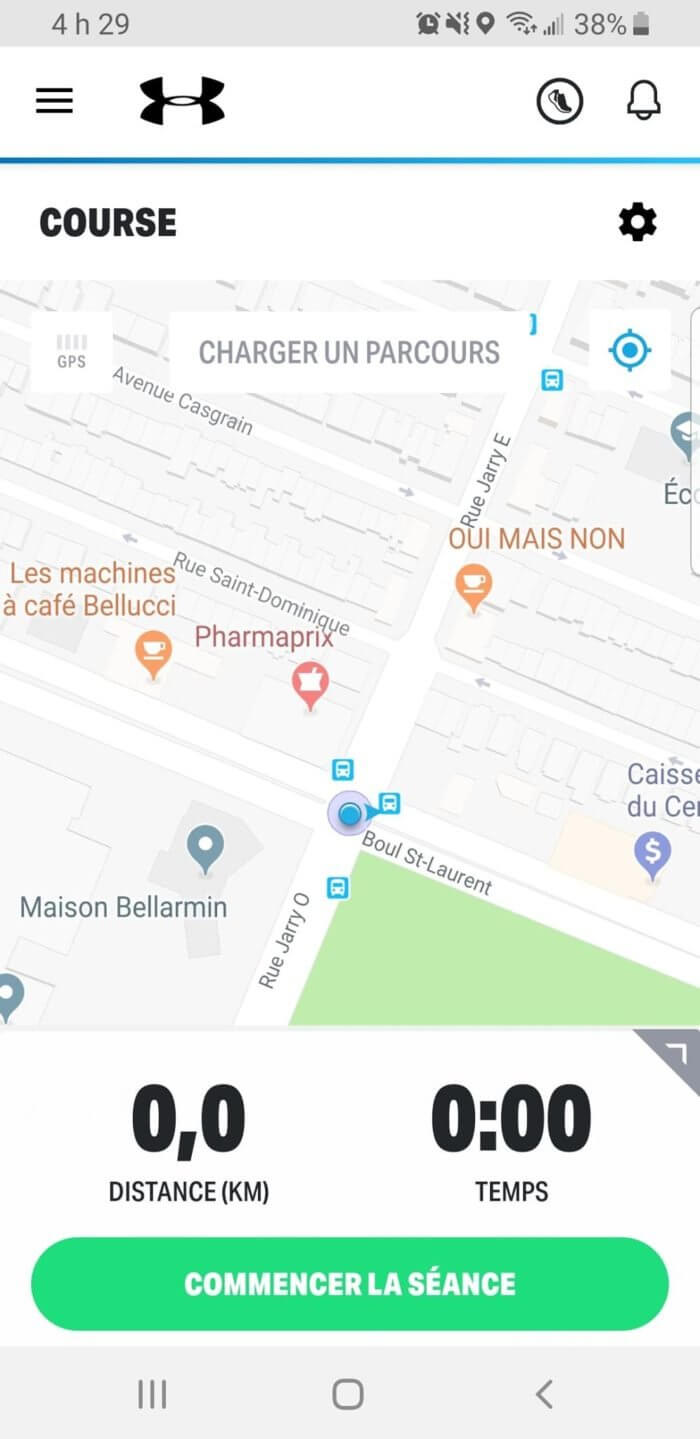Open the hamburger drawer menu
700x1439 pixels.
(x=54, y=101)
